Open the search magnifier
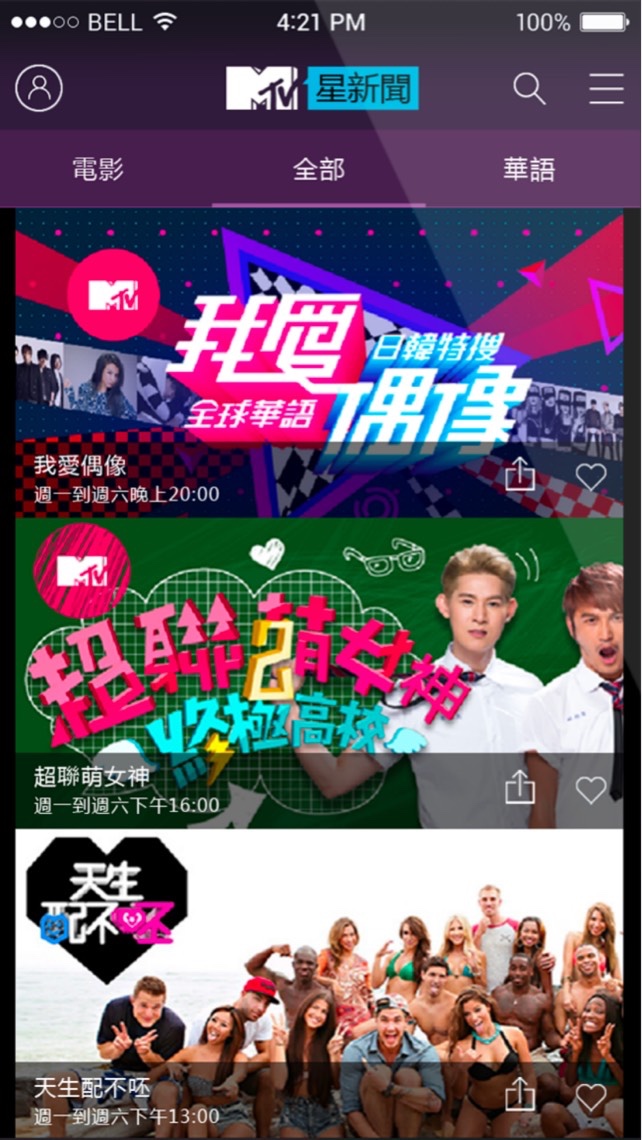Screen dimensions: 642x1140 pos(529,89)
